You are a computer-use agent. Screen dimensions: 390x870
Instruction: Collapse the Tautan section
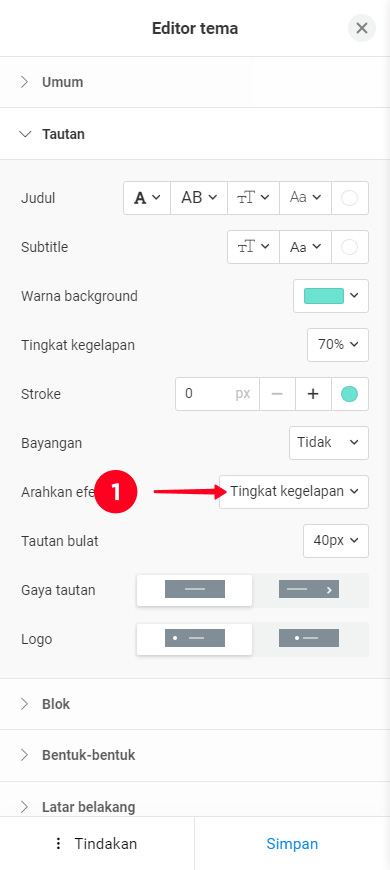tap(194, 134)
